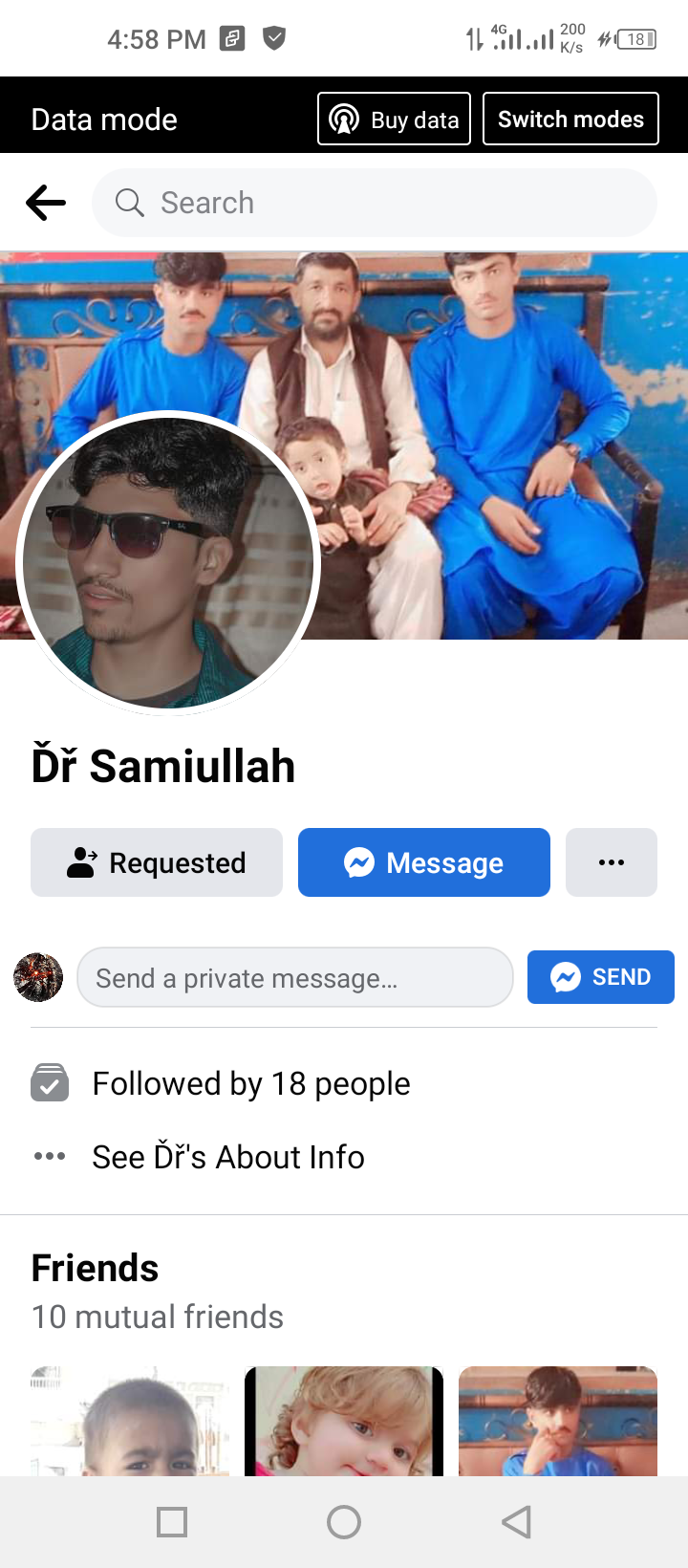Screen dimensions: 688x1568
Task: Open the three-dot profile options
Action: pos(612,862)
